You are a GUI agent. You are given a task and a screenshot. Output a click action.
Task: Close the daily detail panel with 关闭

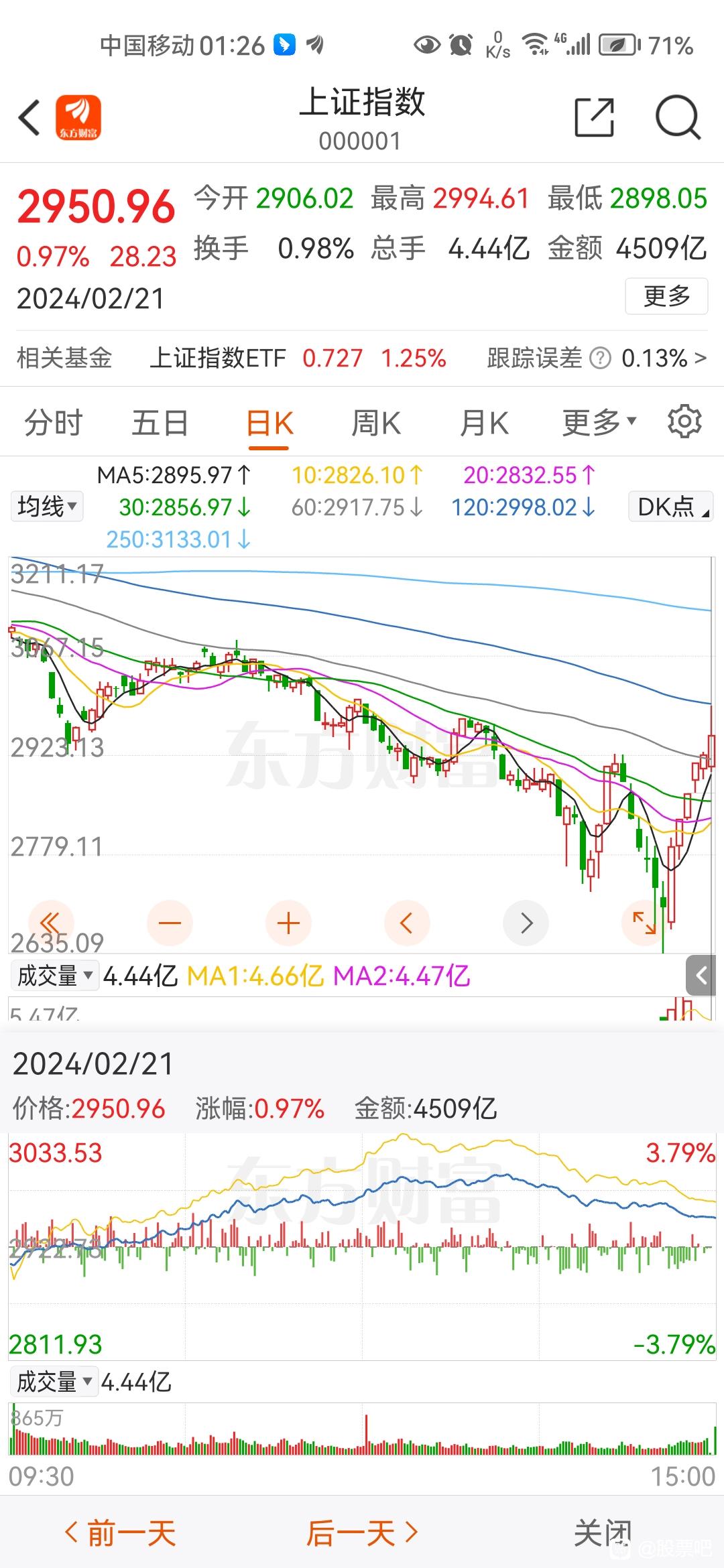pos(603,1533)
